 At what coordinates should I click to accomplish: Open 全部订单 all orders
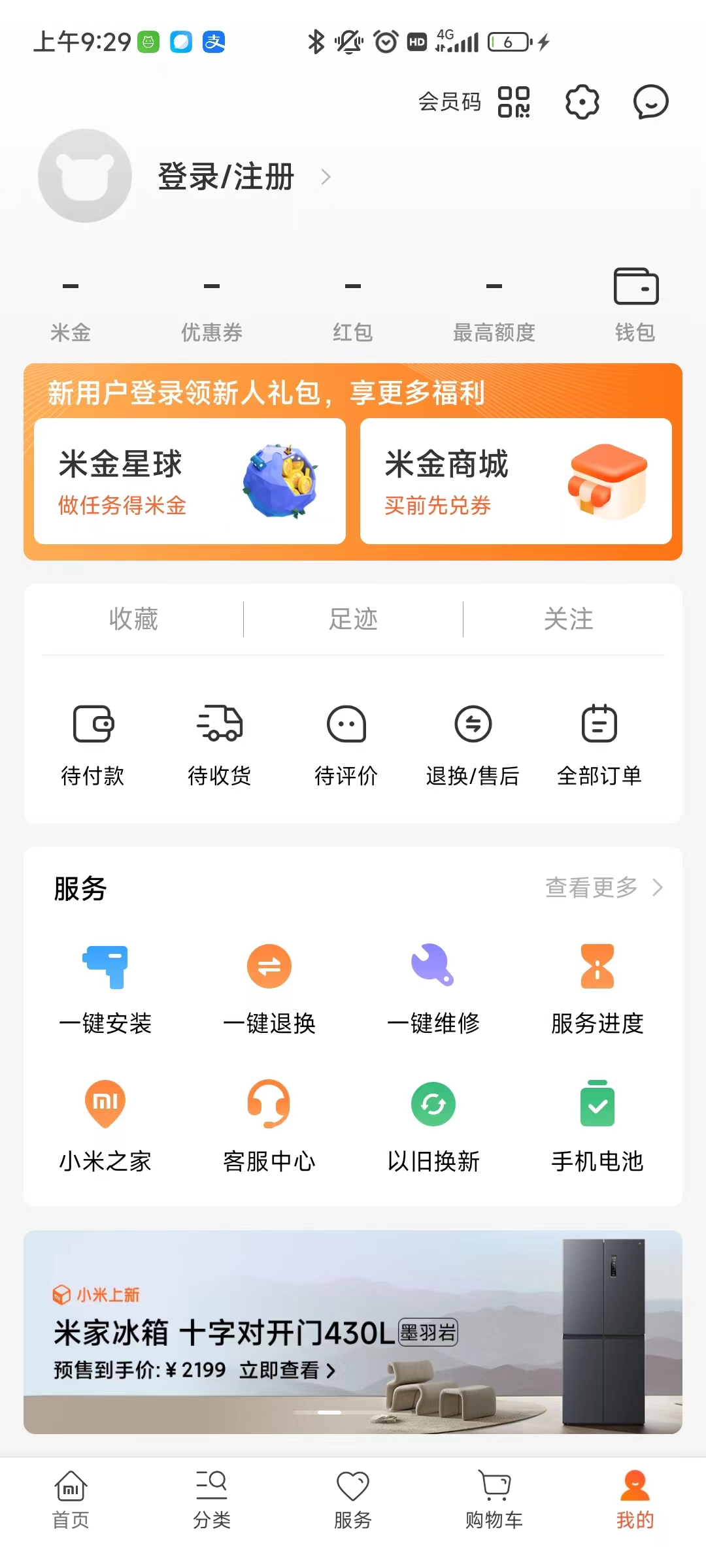[599, 745]
